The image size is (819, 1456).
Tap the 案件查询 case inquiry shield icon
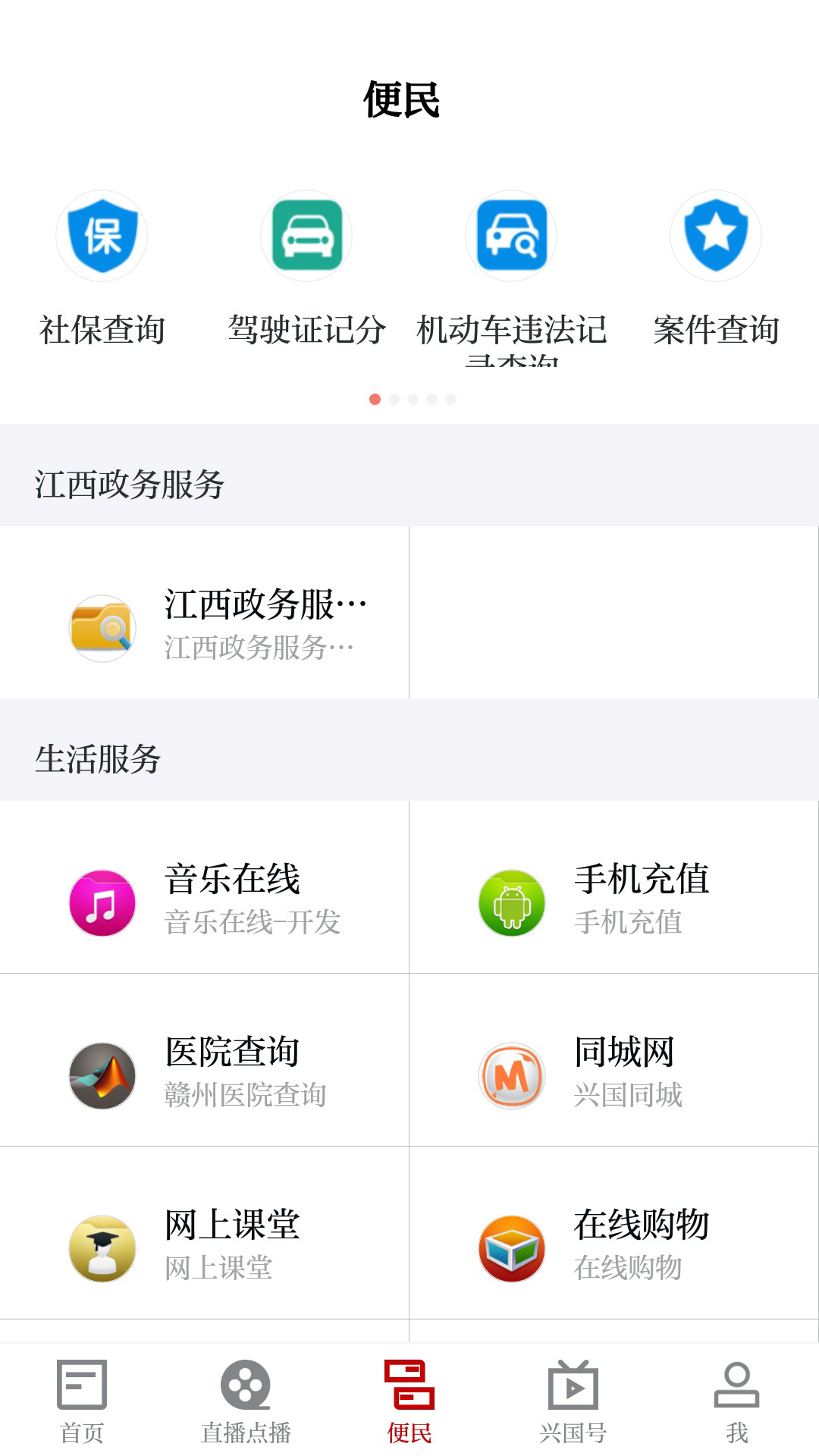[x=716, y=236]
